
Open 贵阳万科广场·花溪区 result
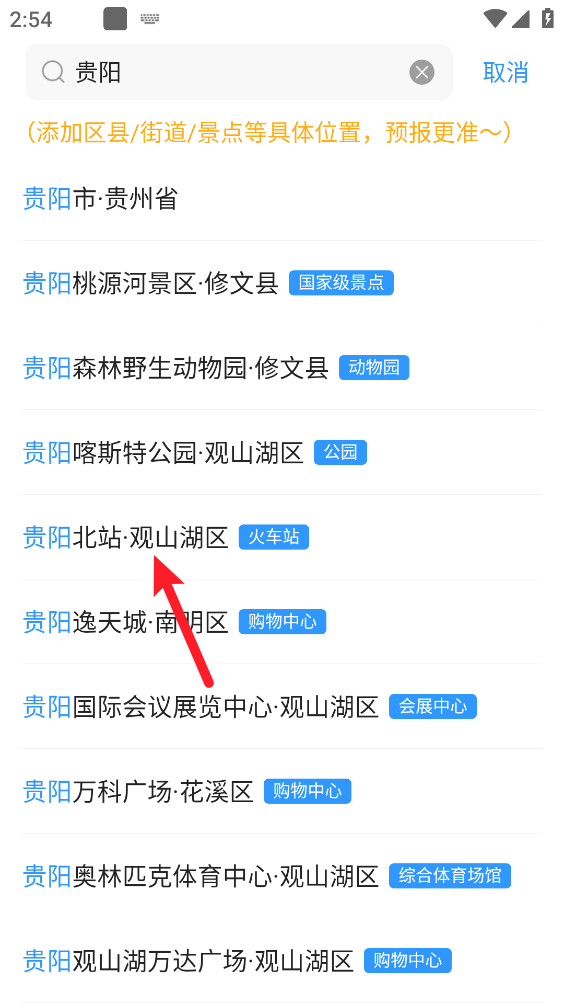point(282,791)
